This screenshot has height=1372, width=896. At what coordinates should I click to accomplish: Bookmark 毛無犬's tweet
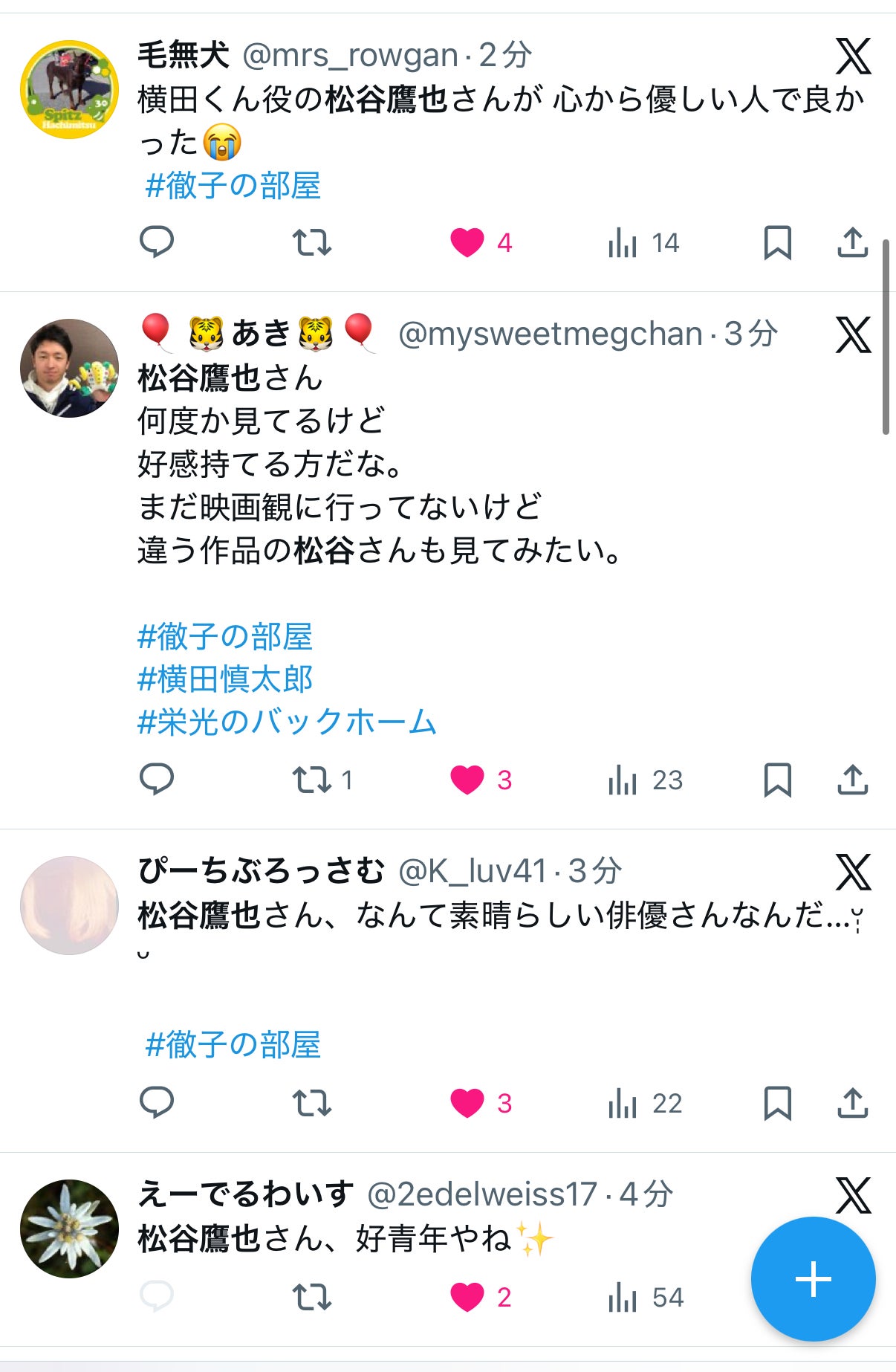(778, 242)
